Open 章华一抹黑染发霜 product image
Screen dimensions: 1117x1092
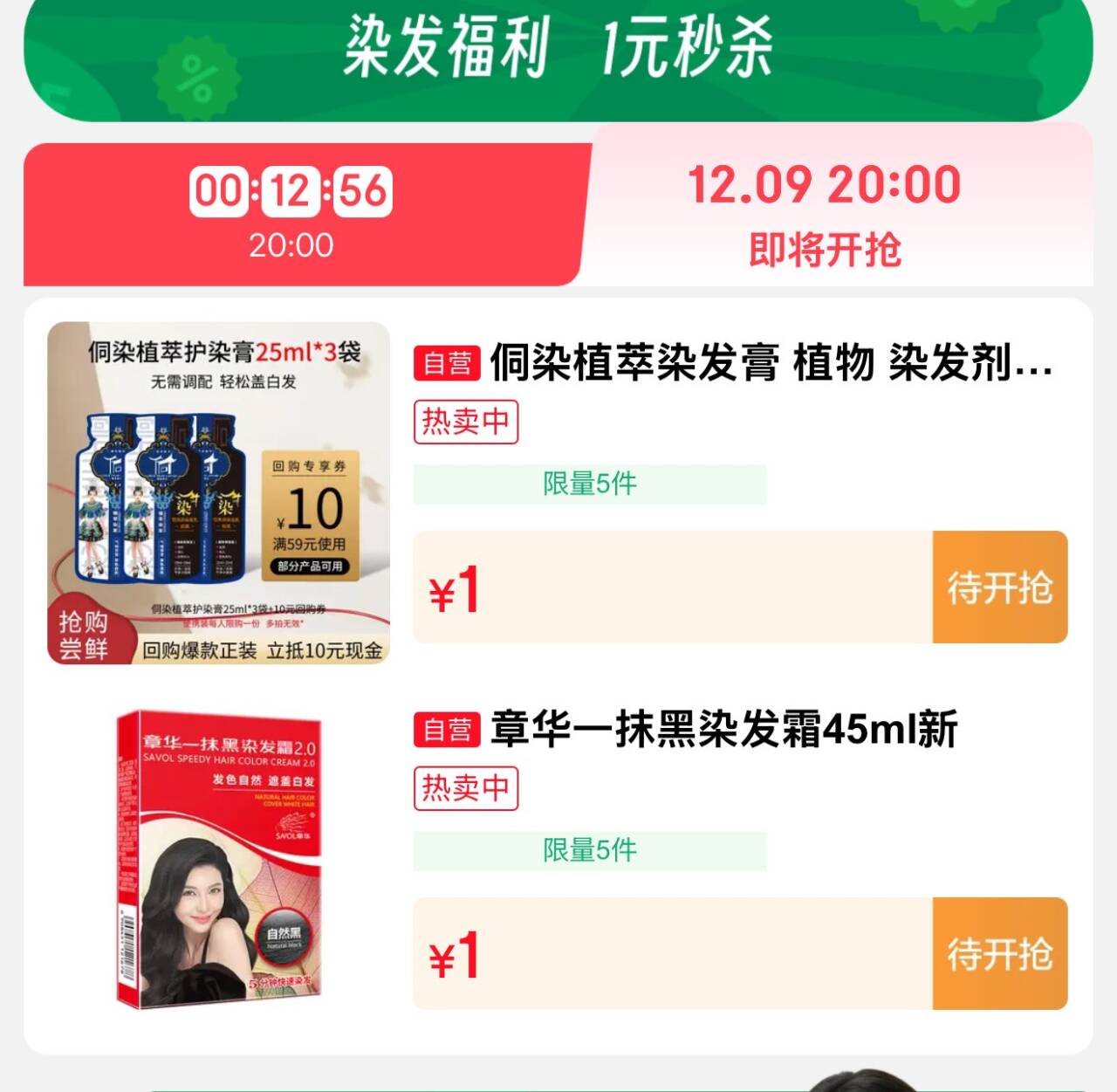pyautogui.click(x=218, y=860)
